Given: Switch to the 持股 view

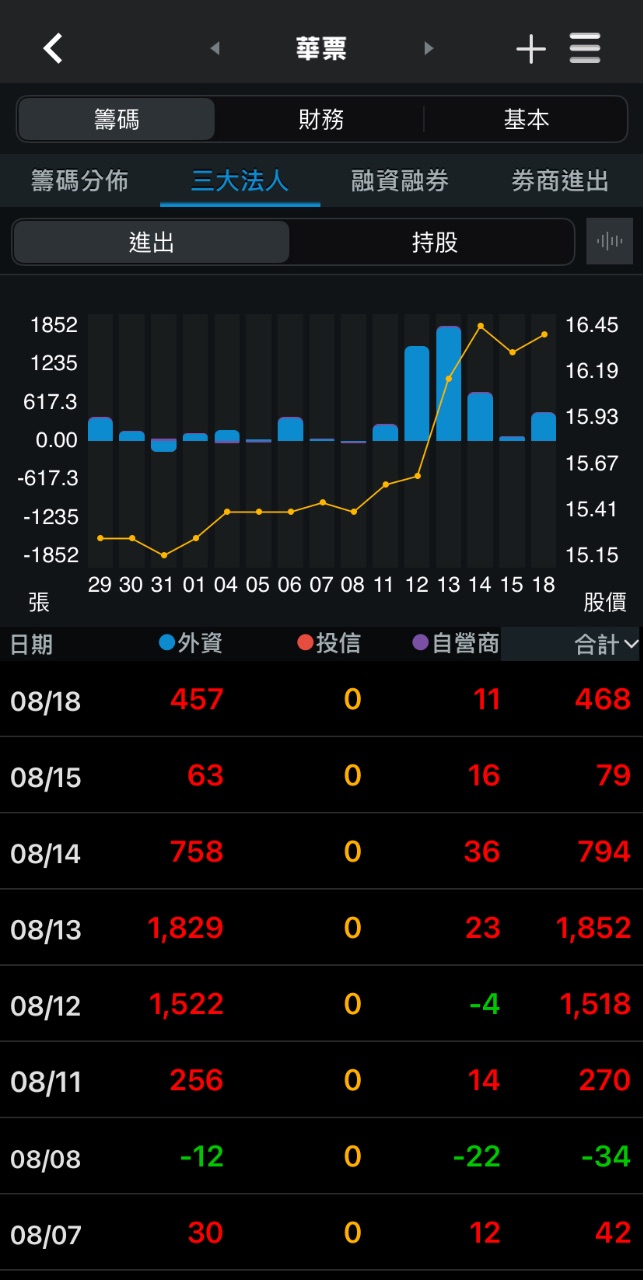Looking at the screenshot, I should (x=434, y=242).
